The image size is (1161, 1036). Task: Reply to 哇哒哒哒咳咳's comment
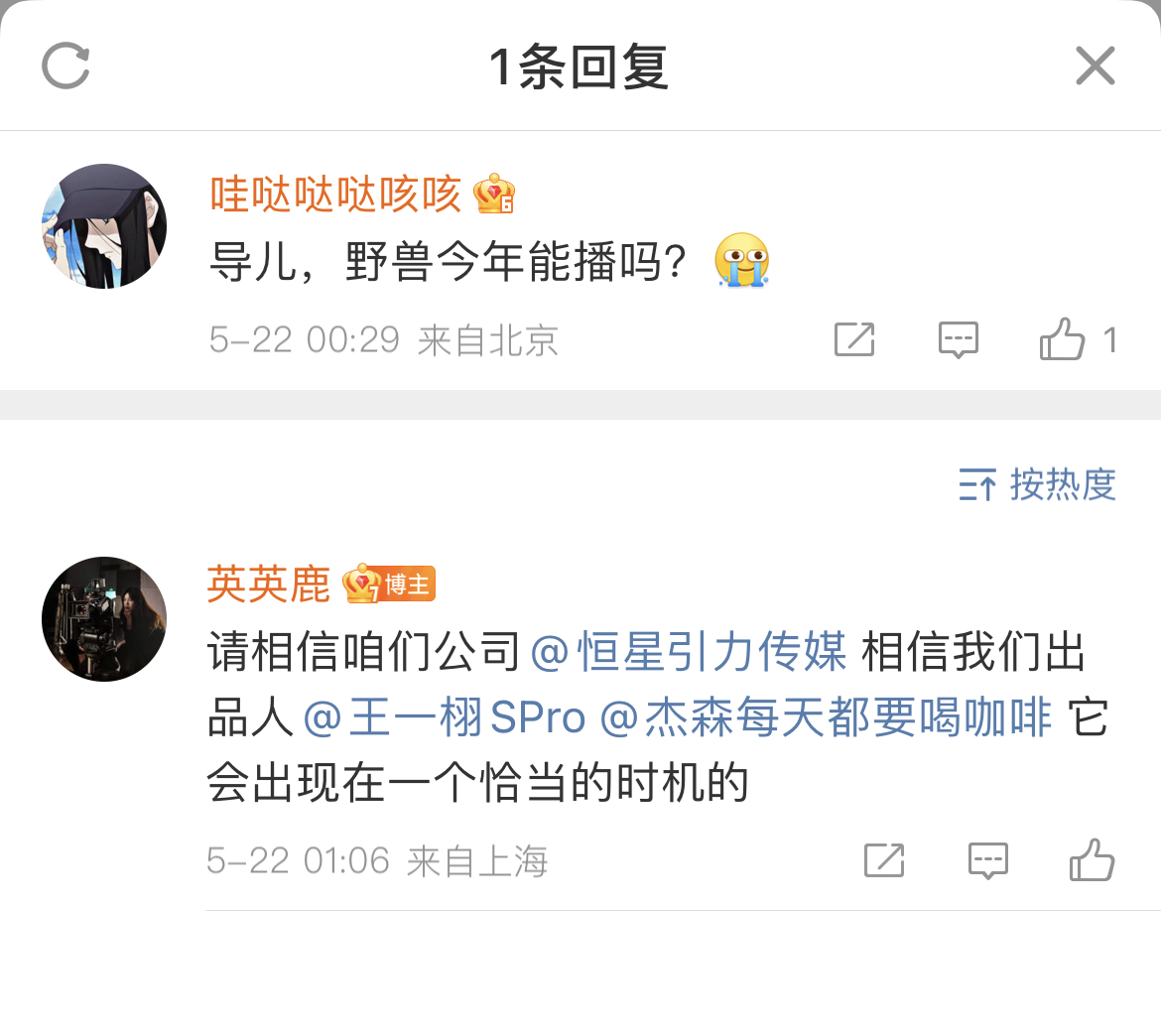[958, 340]
